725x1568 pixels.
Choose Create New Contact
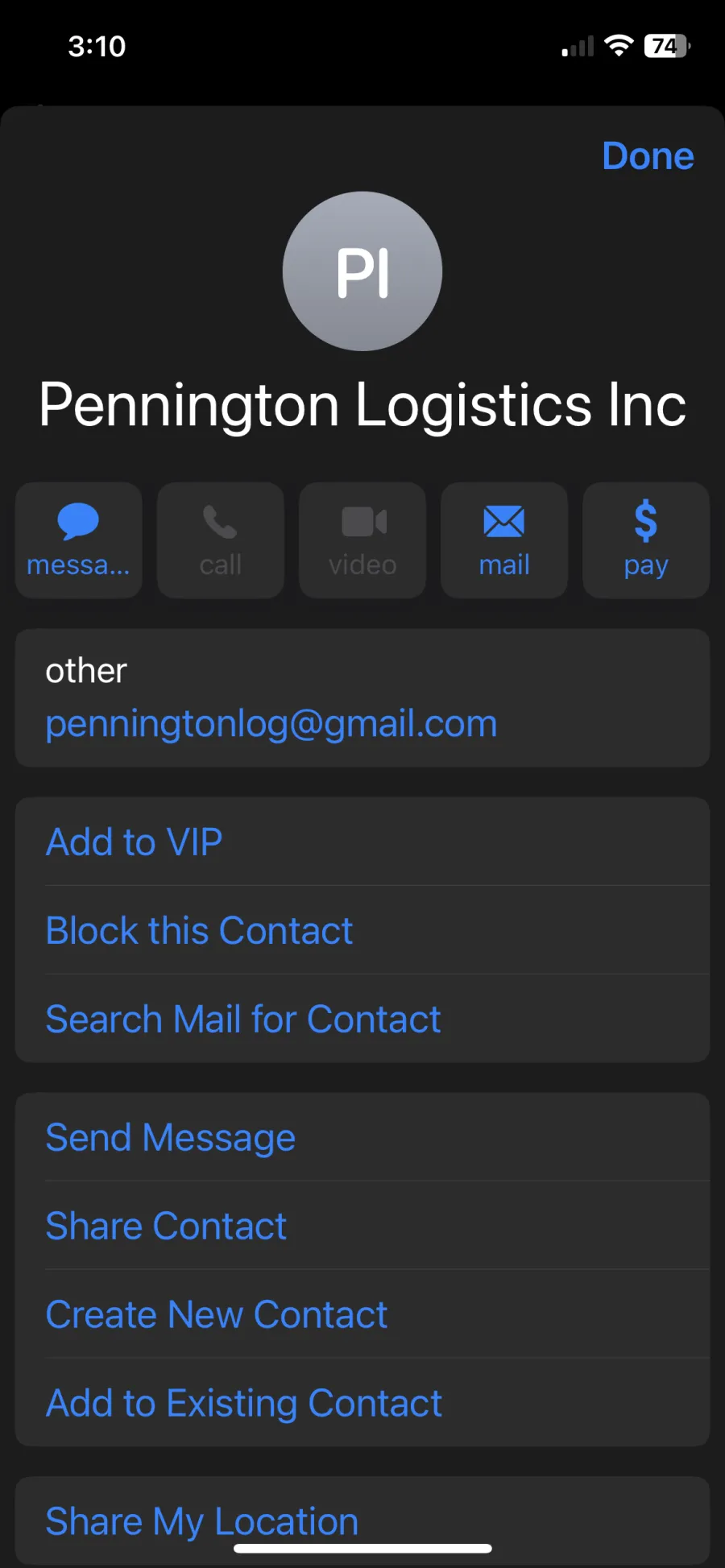pyautogui.click(x=362, y=1314)
